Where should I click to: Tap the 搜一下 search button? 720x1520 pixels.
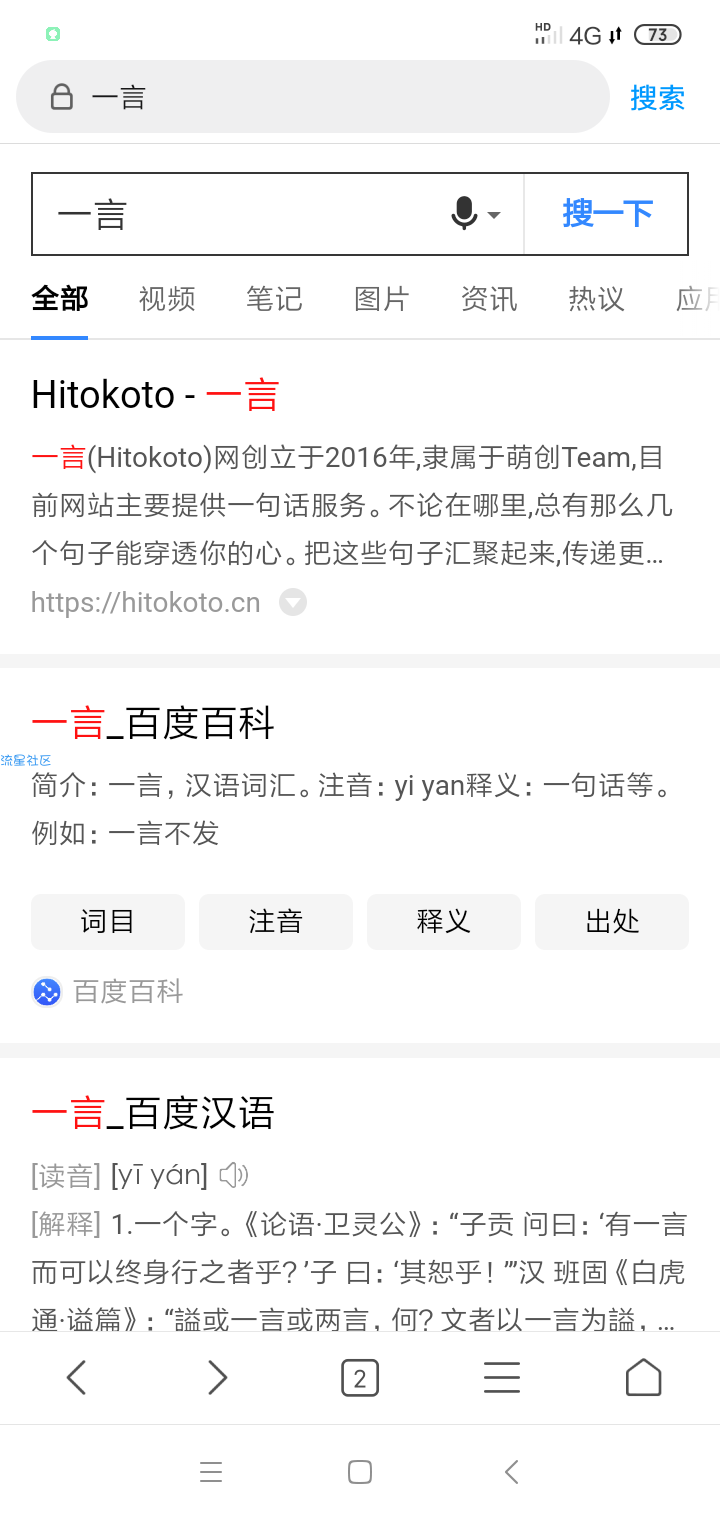[607, 214]
